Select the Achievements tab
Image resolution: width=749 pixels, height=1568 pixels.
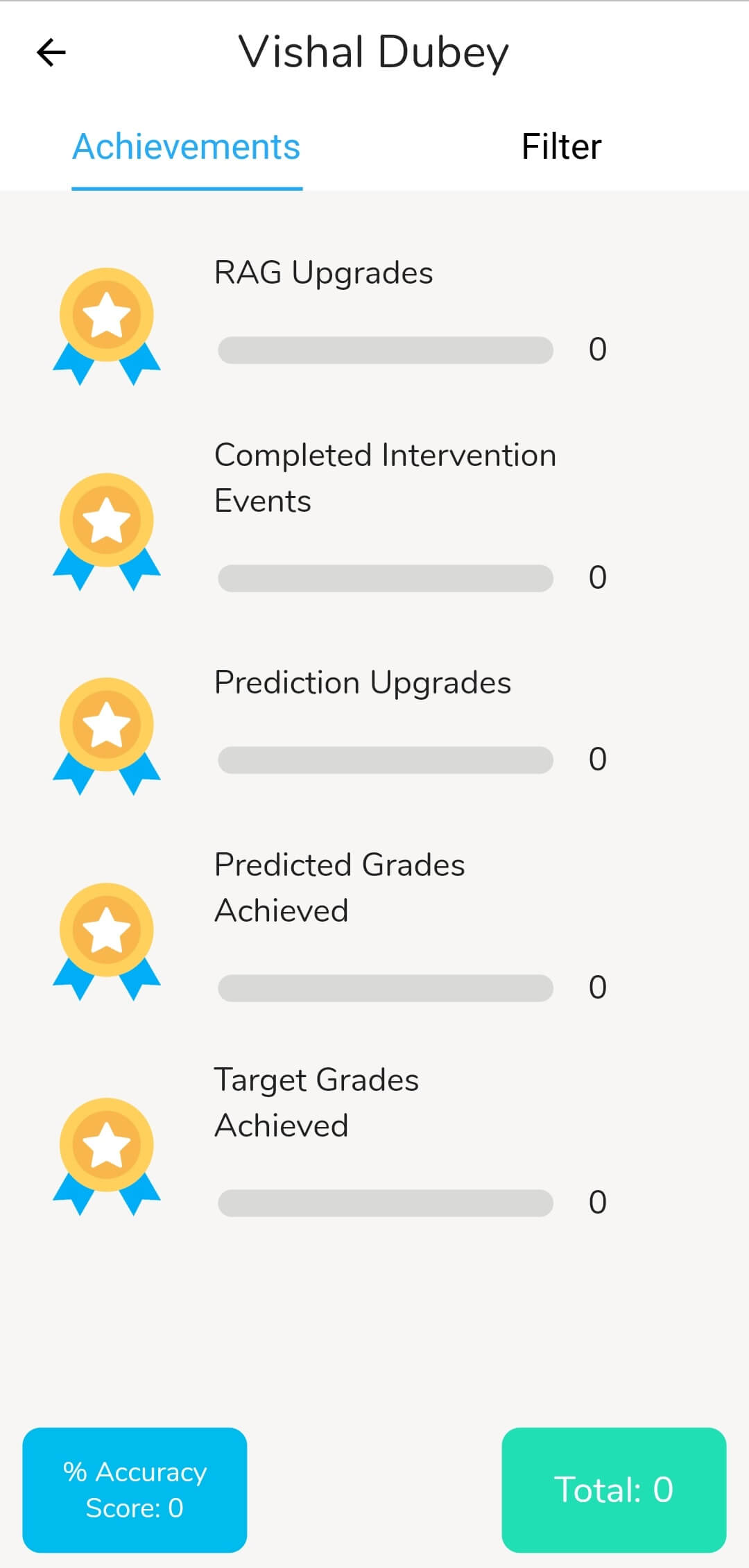click(x=187, y=146)
